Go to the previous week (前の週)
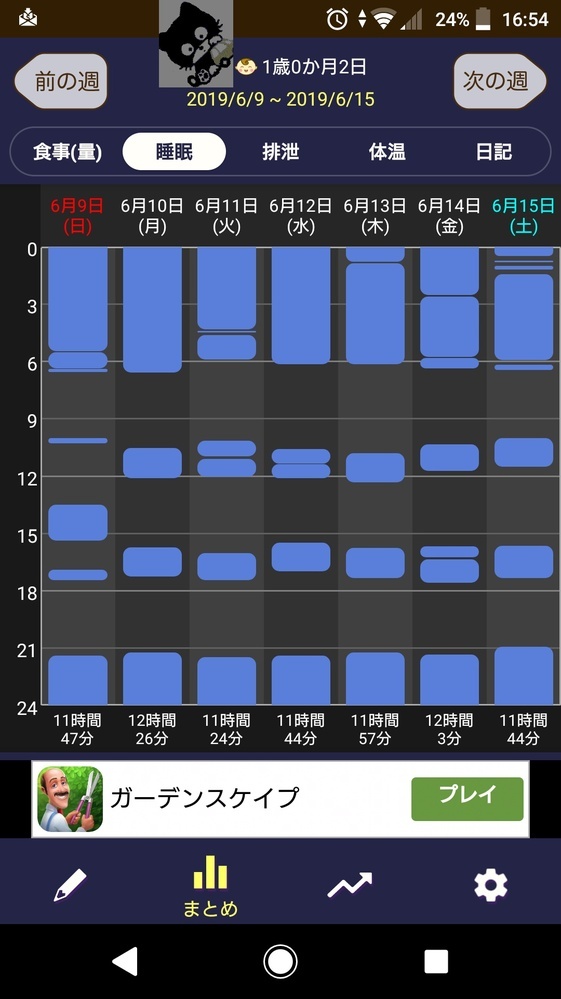Screen dimensions: 561x999 pos(61,82)
